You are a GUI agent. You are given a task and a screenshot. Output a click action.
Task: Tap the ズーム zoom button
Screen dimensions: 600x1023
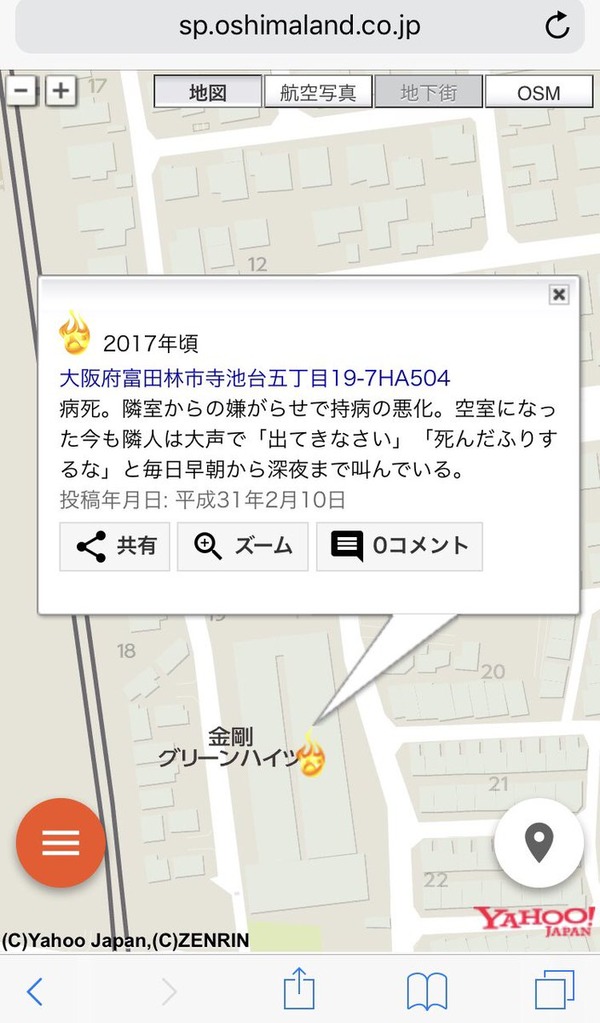[243, 546]
